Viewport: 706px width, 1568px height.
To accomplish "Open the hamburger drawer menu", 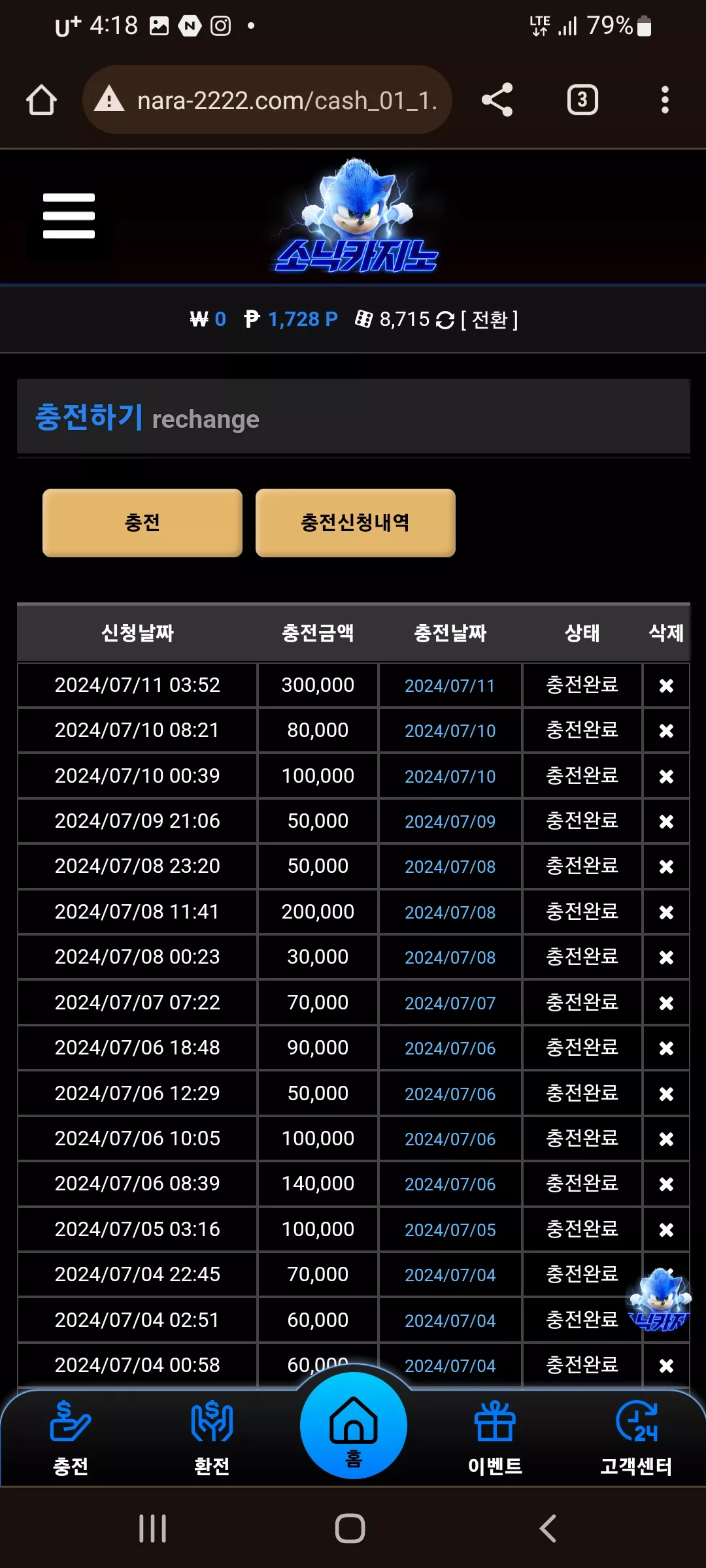I will pyautogui.click(x=69, y=216).
